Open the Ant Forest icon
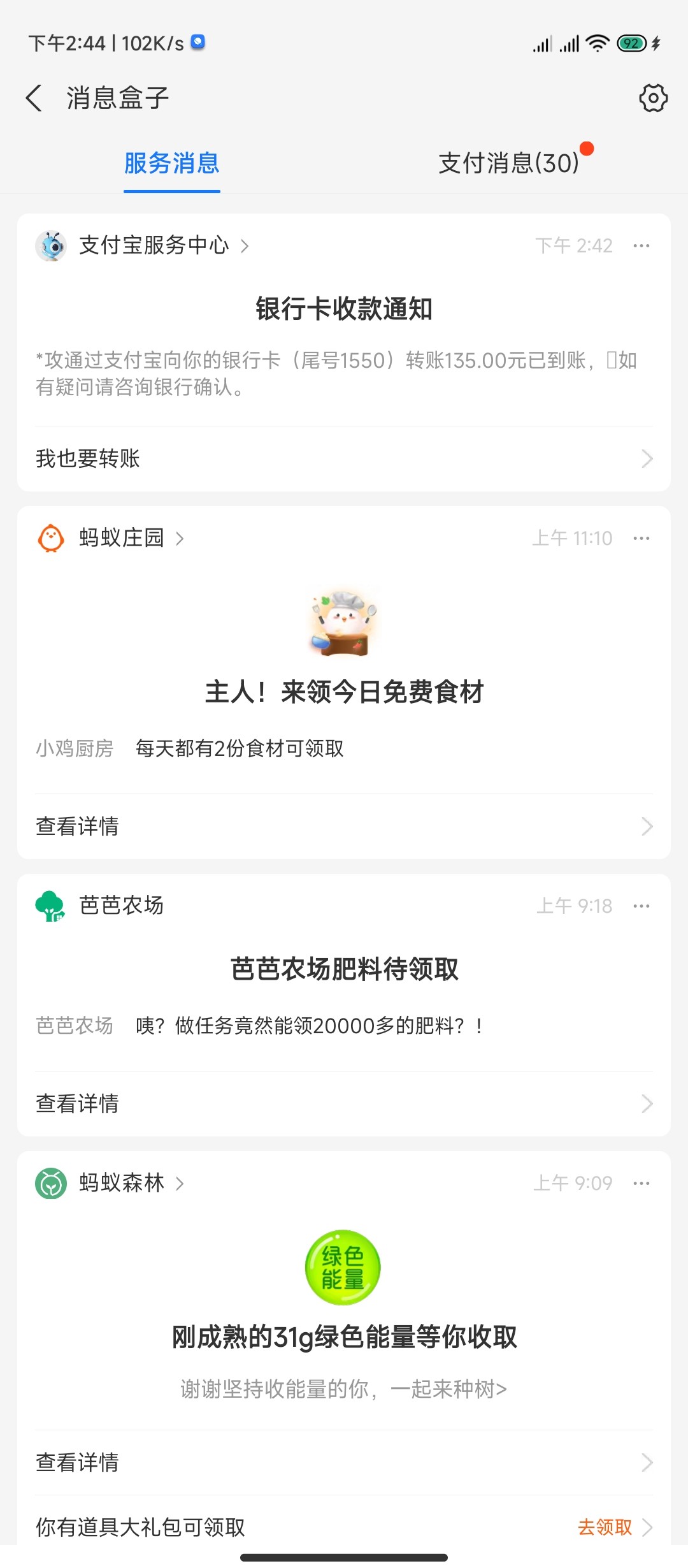The image size is (688, 1568). (x=52, y=1182)
